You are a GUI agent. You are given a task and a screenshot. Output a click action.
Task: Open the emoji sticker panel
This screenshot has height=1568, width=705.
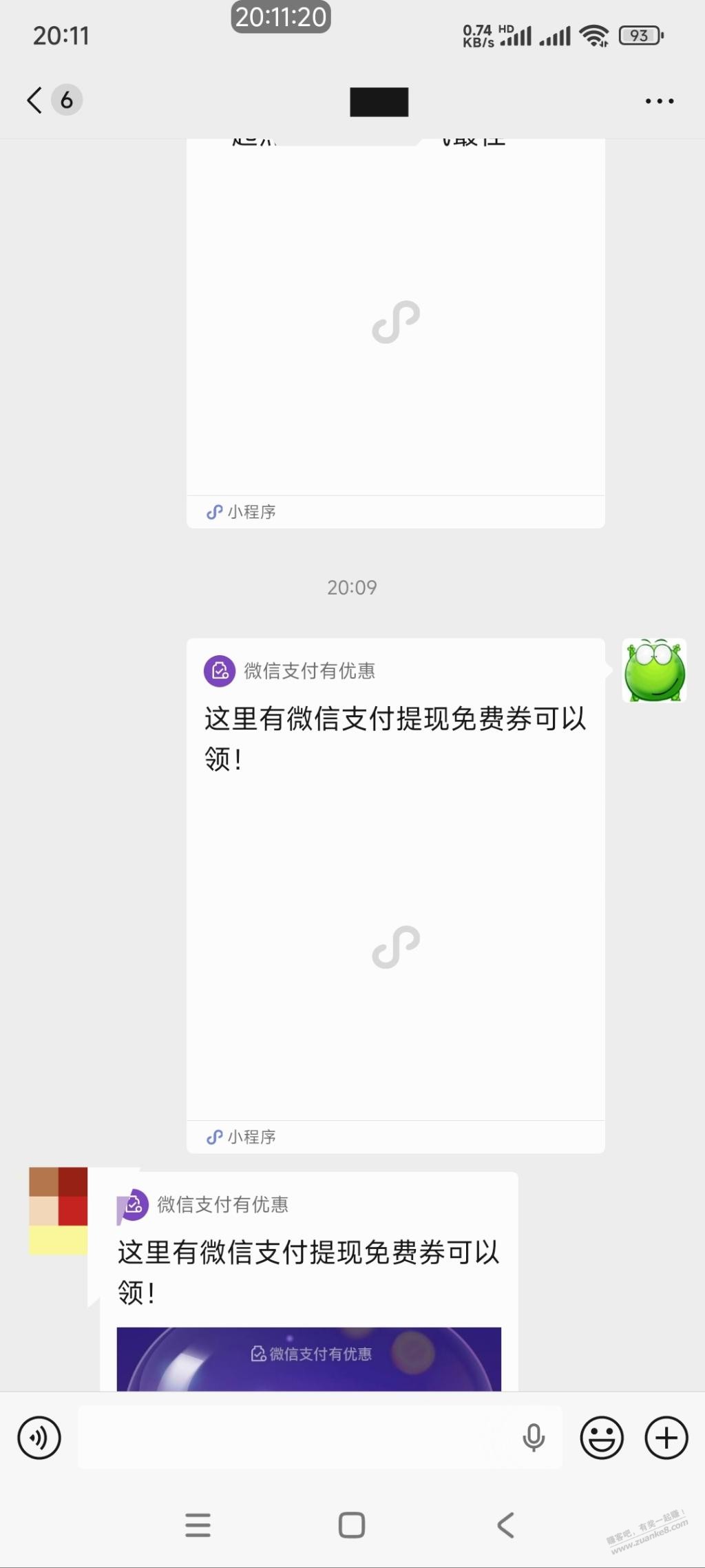(602, 1438)
